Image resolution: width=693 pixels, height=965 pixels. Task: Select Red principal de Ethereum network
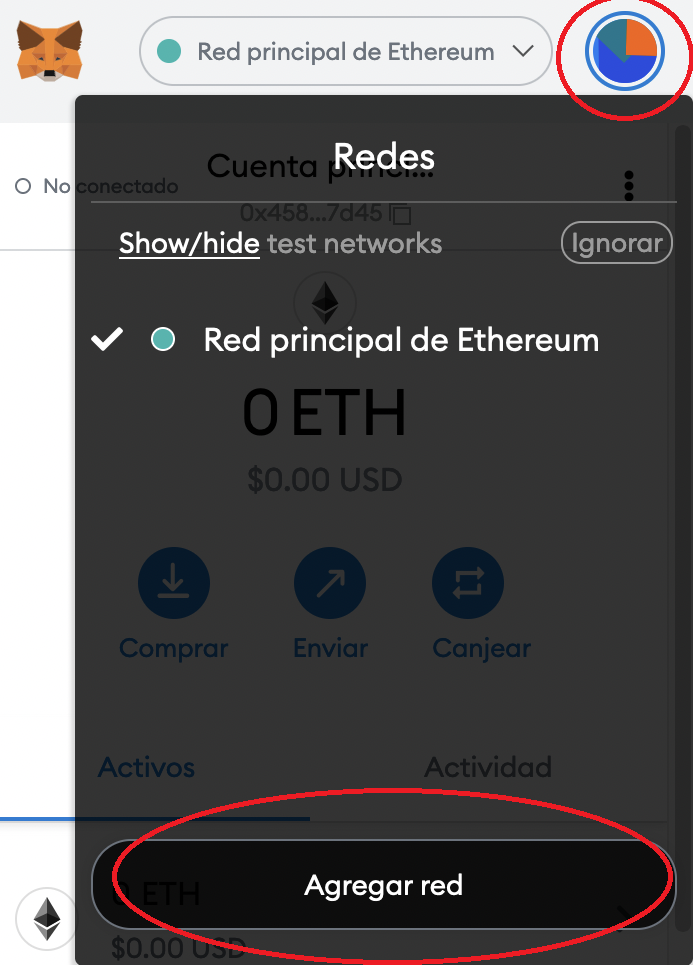click(x=400, y=340)
